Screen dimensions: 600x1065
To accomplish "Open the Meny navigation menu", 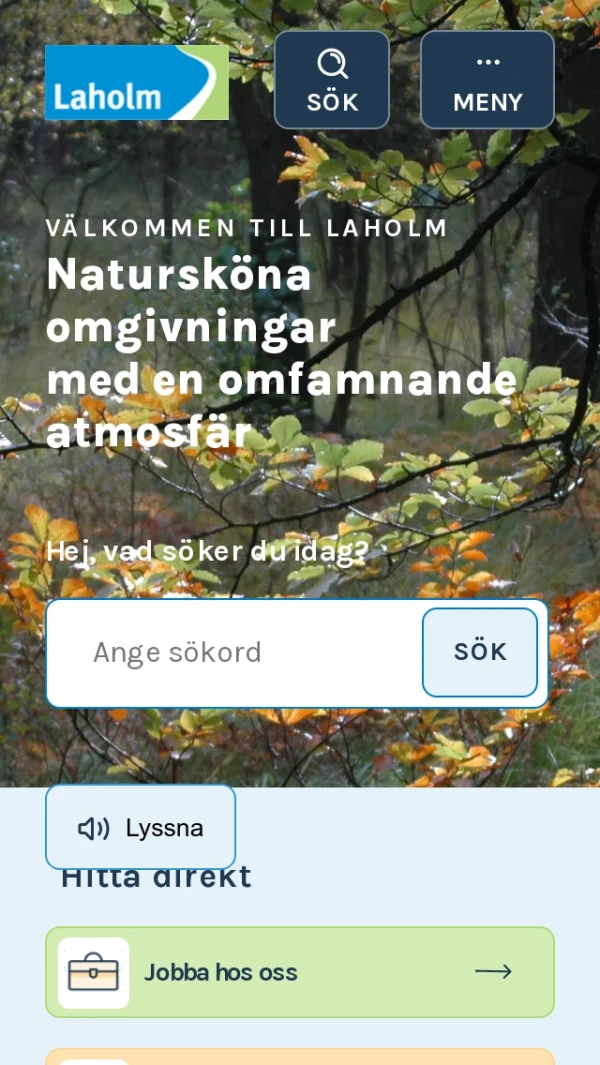I will click(487, 80).
